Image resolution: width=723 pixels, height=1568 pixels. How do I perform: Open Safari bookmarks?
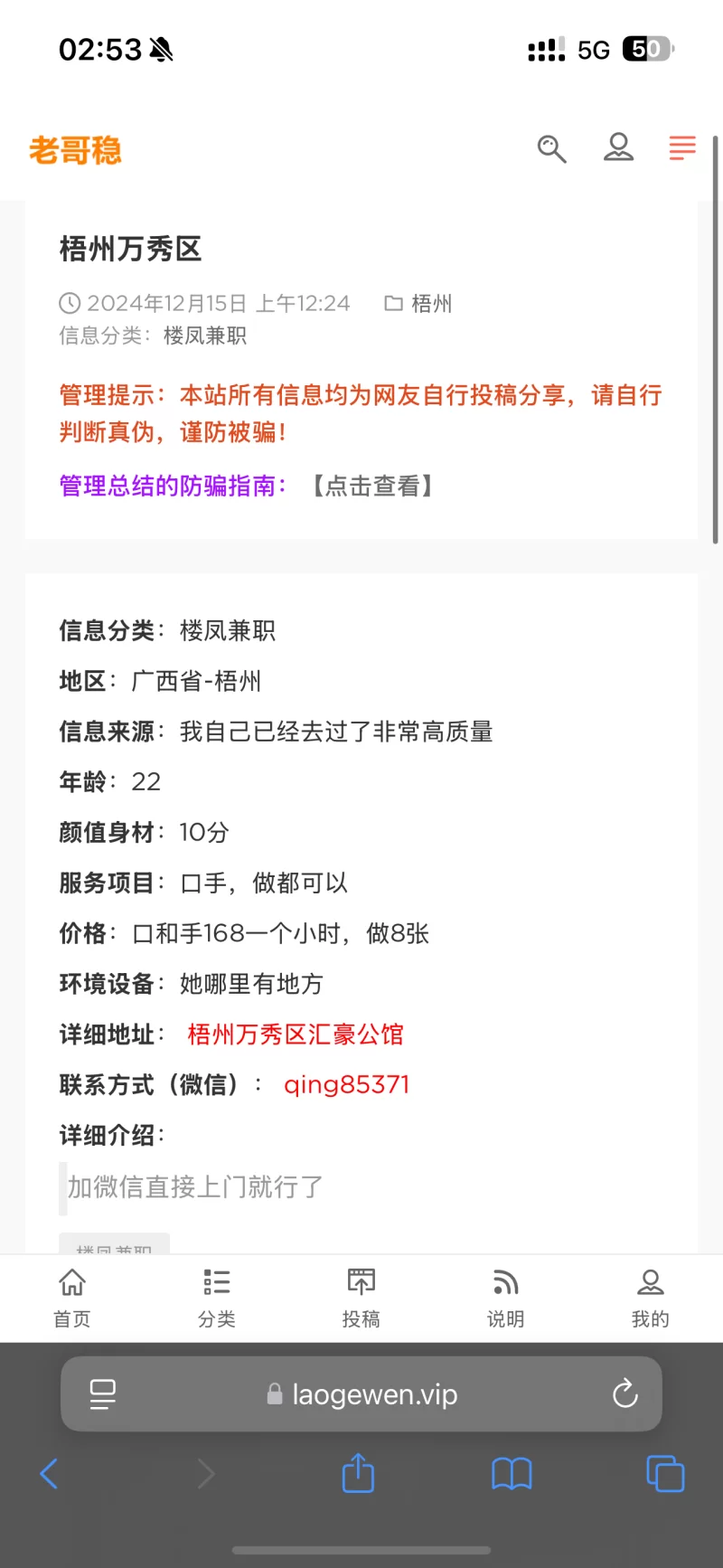coord(512,1474)
